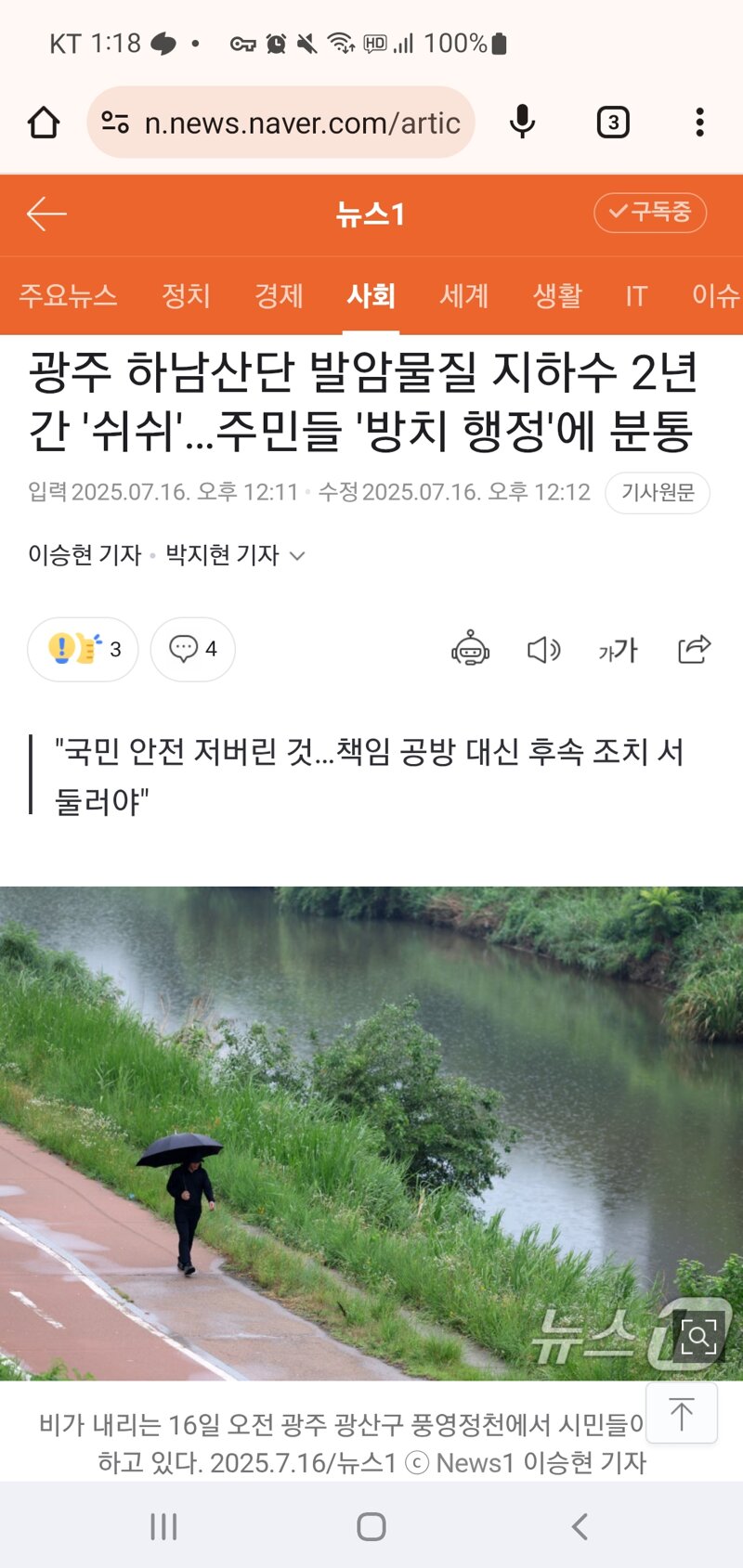Expand the reporter list chevron
The image size is (743, 1568).
pyautogui.click(x=297, y=555)
